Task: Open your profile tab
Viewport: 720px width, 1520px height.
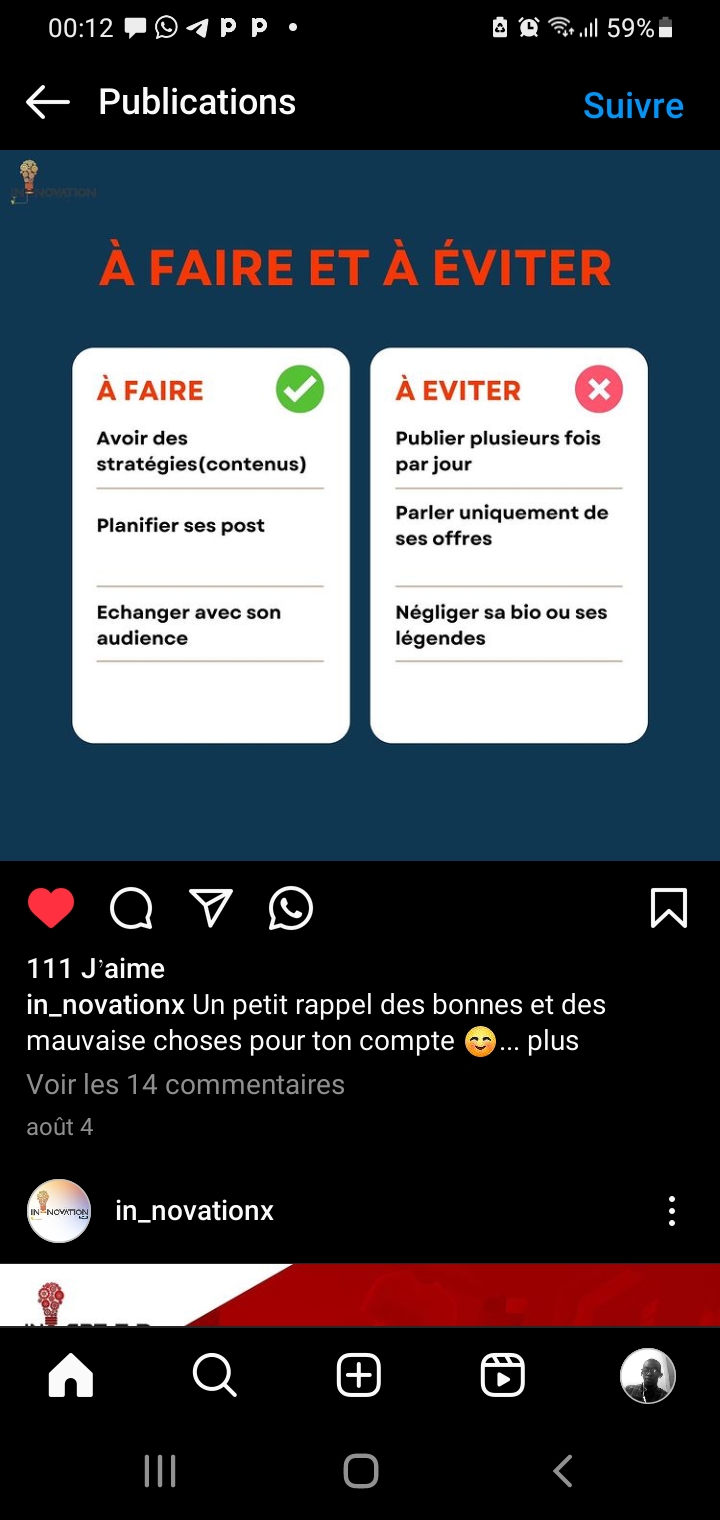Action: 647,1376
